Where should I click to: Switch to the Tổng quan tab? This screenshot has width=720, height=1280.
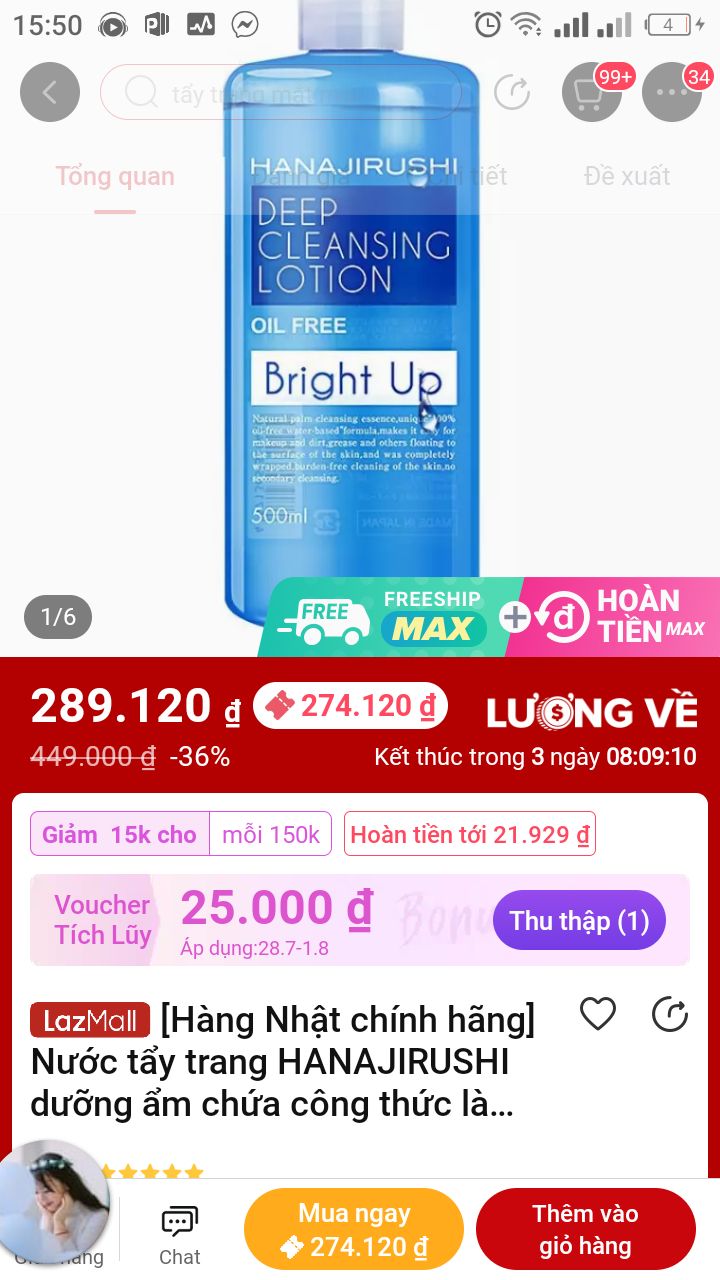tap(115, 176)
